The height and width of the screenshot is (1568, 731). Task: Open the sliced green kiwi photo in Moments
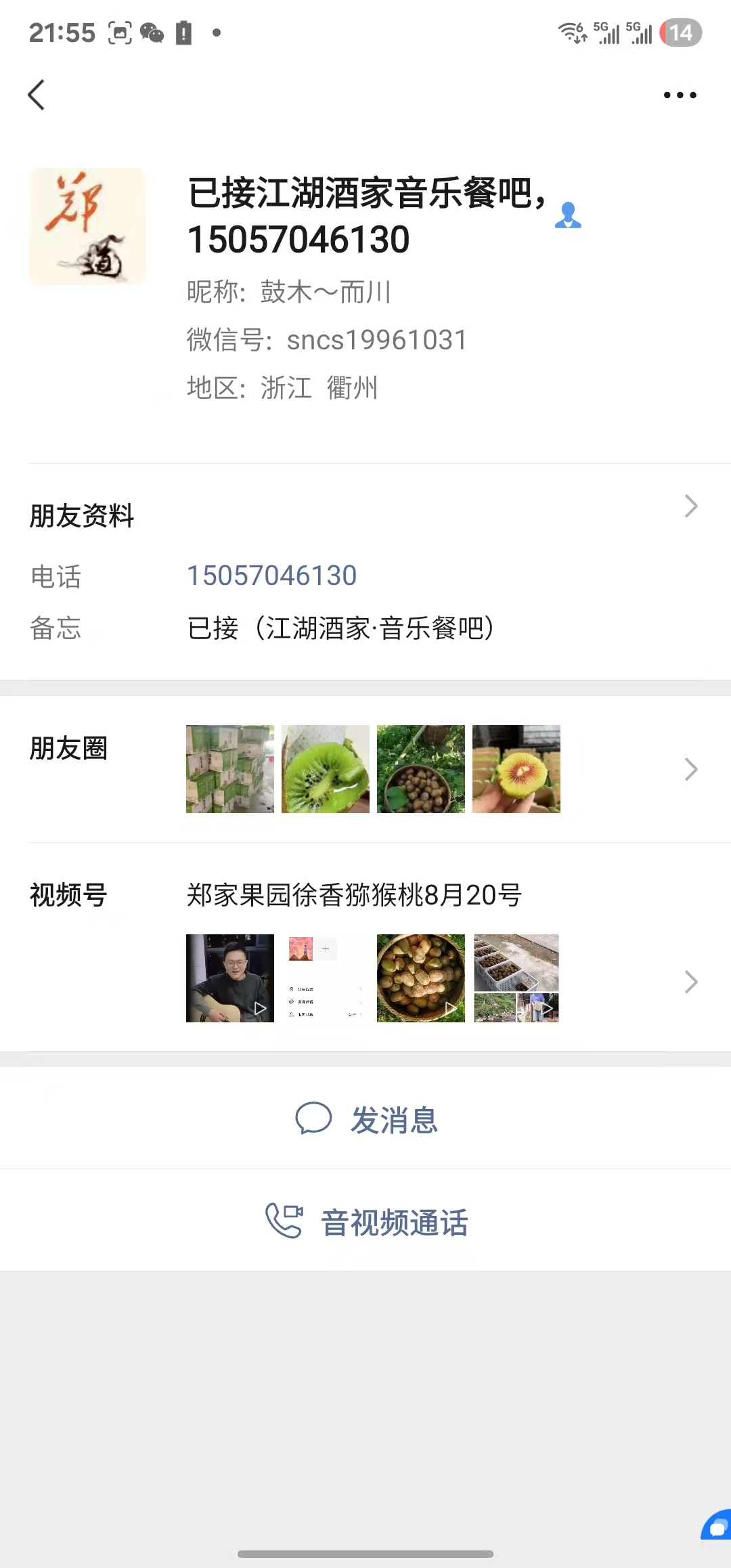tap(325, 769)
